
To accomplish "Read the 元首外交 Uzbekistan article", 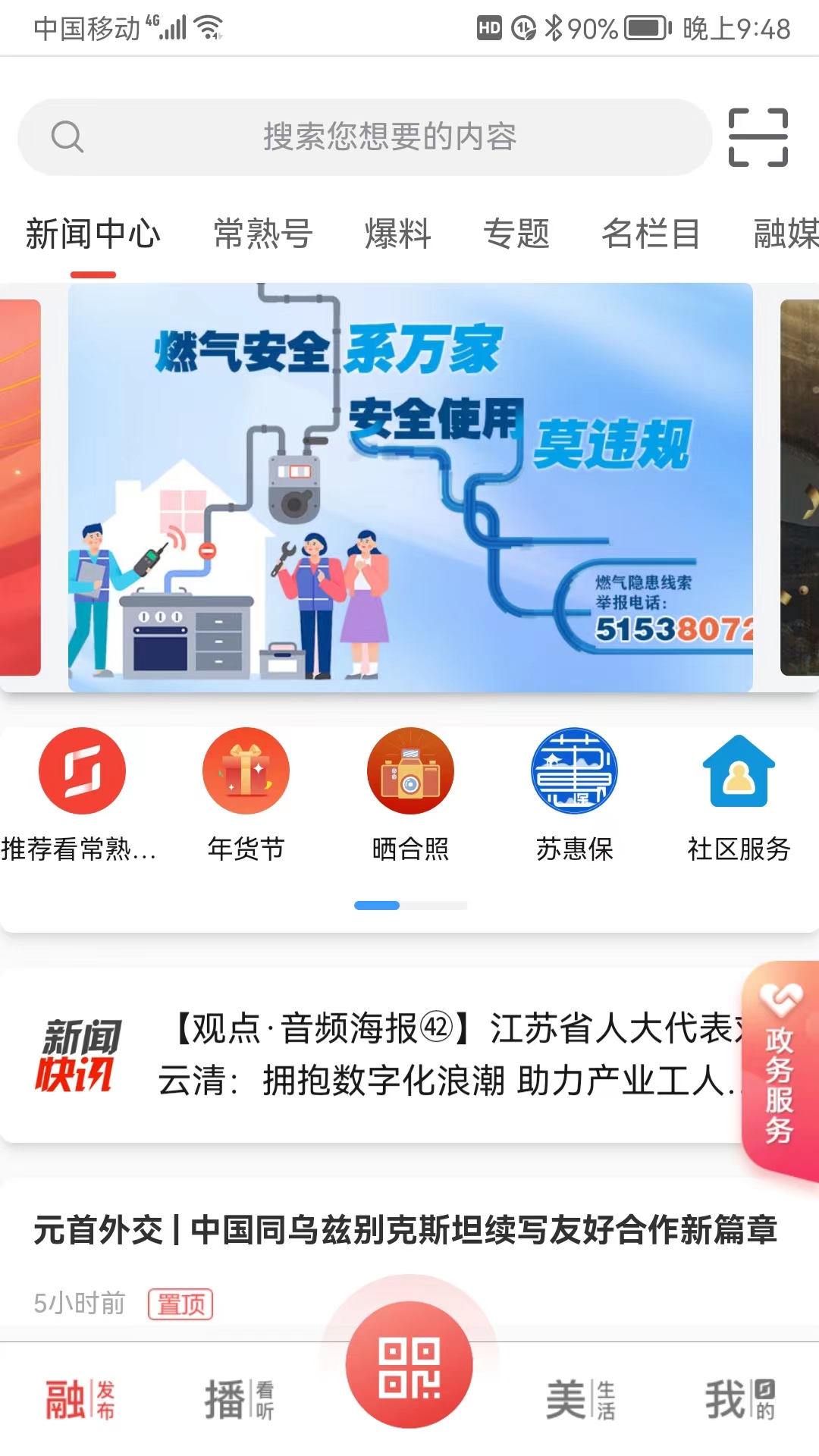I will 405,1230.
